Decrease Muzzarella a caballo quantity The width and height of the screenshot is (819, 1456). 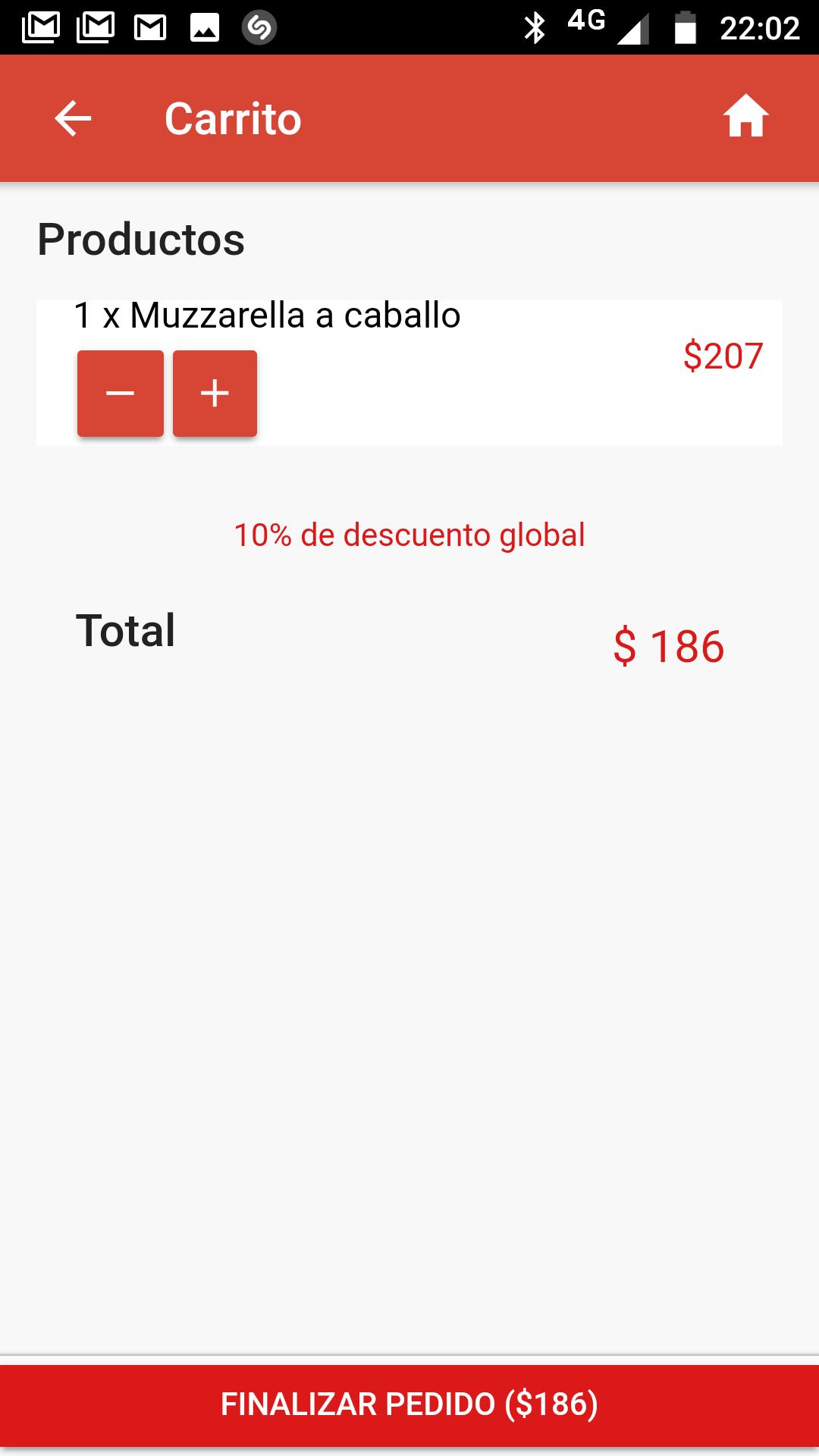tap(121, 393)
